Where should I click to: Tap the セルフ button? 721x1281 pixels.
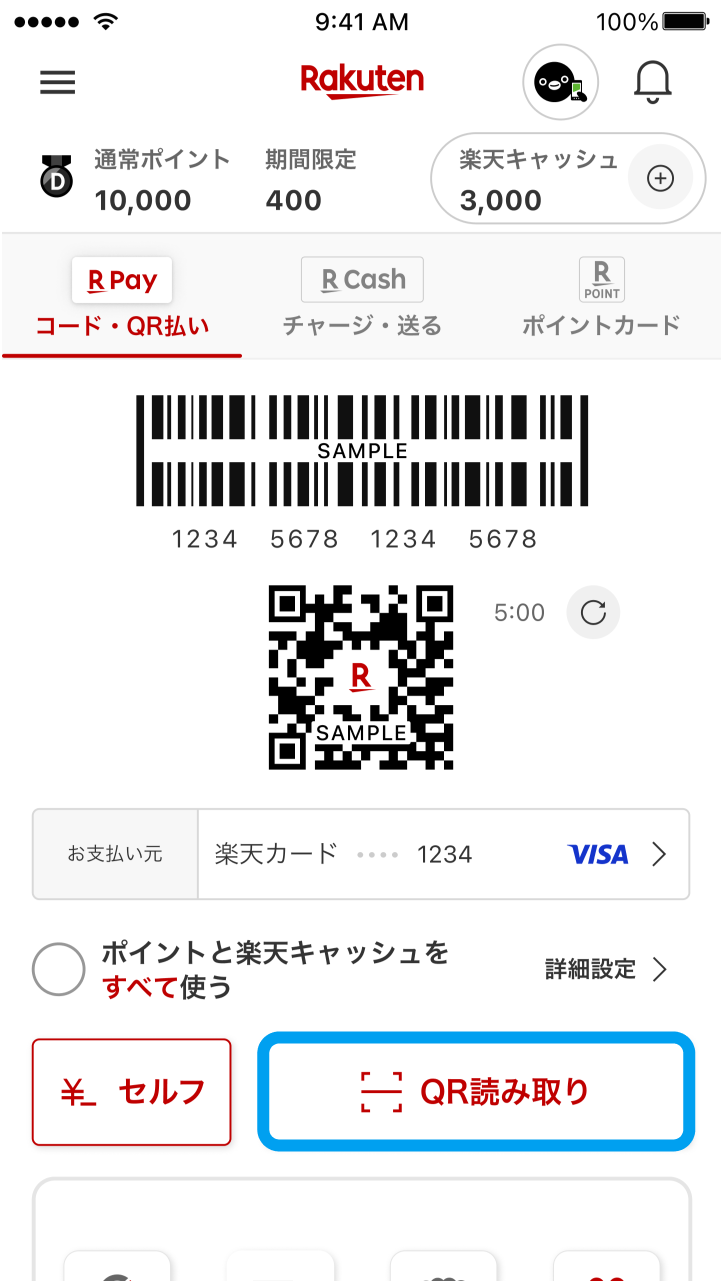pos(132,1092)
